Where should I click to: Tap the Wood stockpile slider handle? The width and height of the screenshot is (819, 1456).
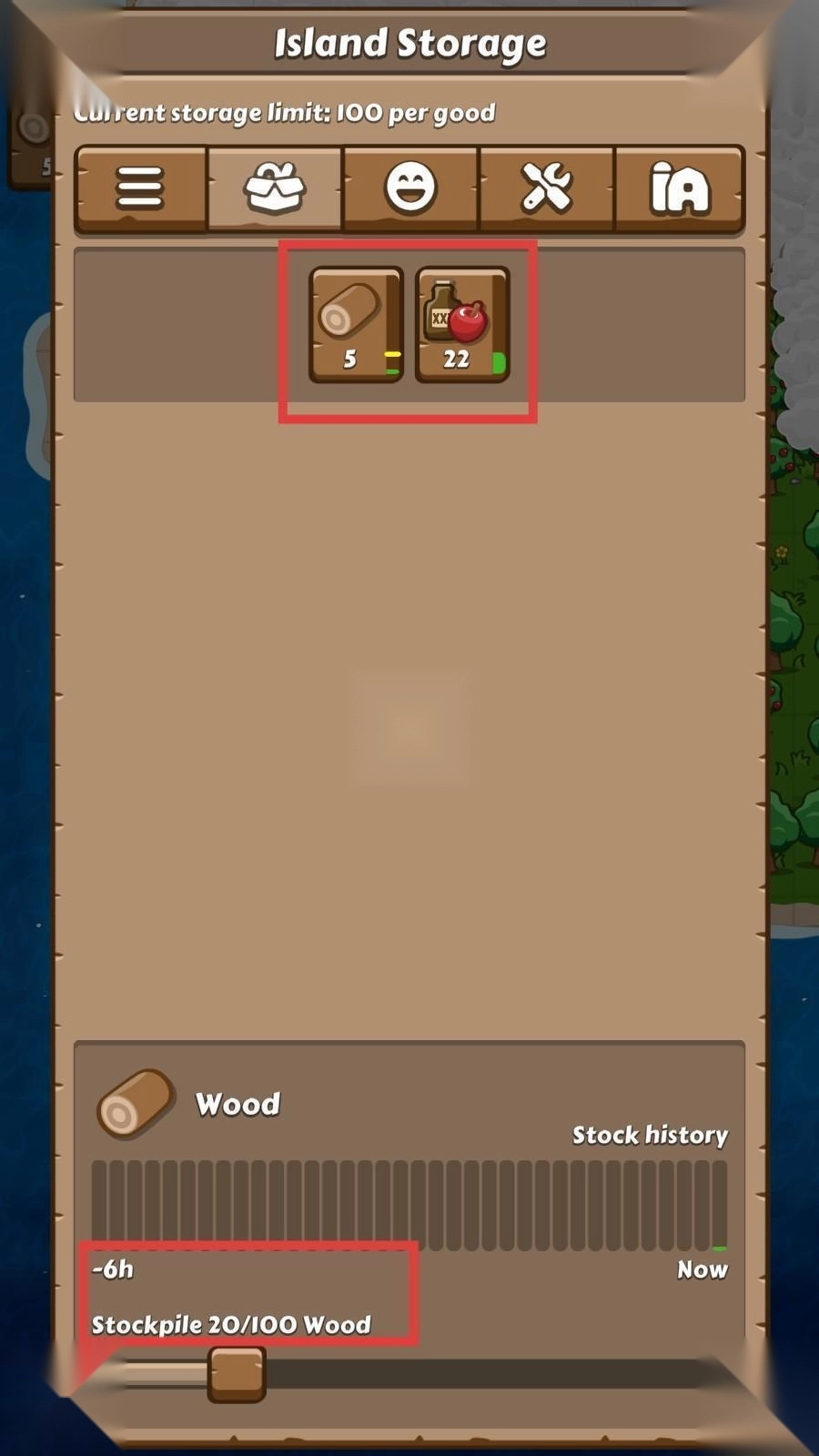point(237,1374)
